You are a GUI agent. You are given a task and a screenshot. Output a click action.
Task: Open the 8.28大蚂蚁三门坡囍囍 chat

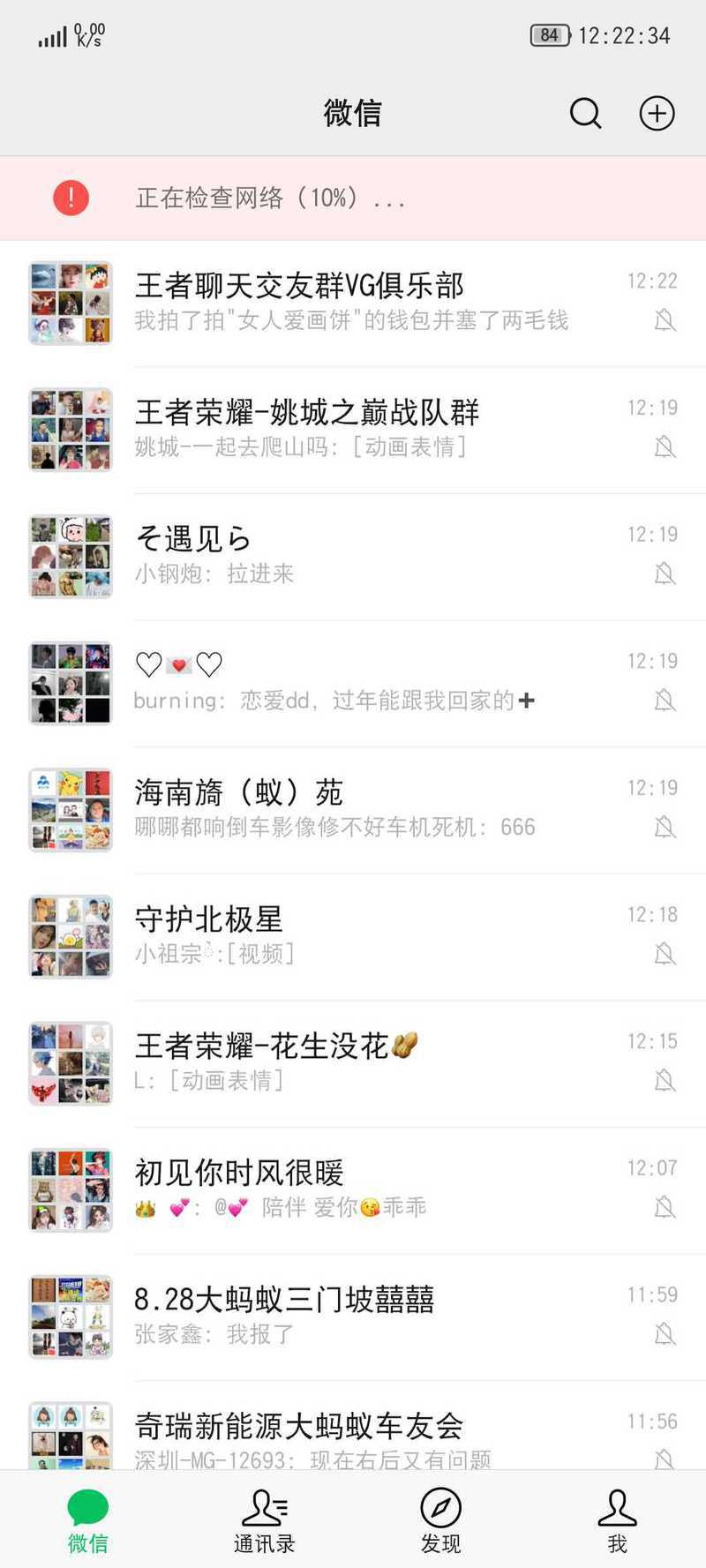click(353, 1317)
